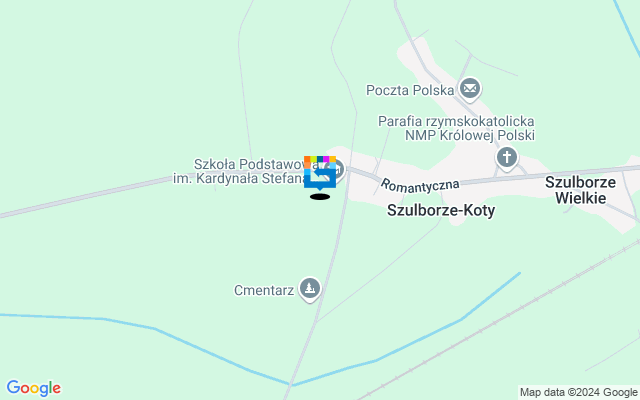Viewport: 640px width, 400px height.
Task: Open the Szkoła Podstawowa school marker
Action: [338, 168]
